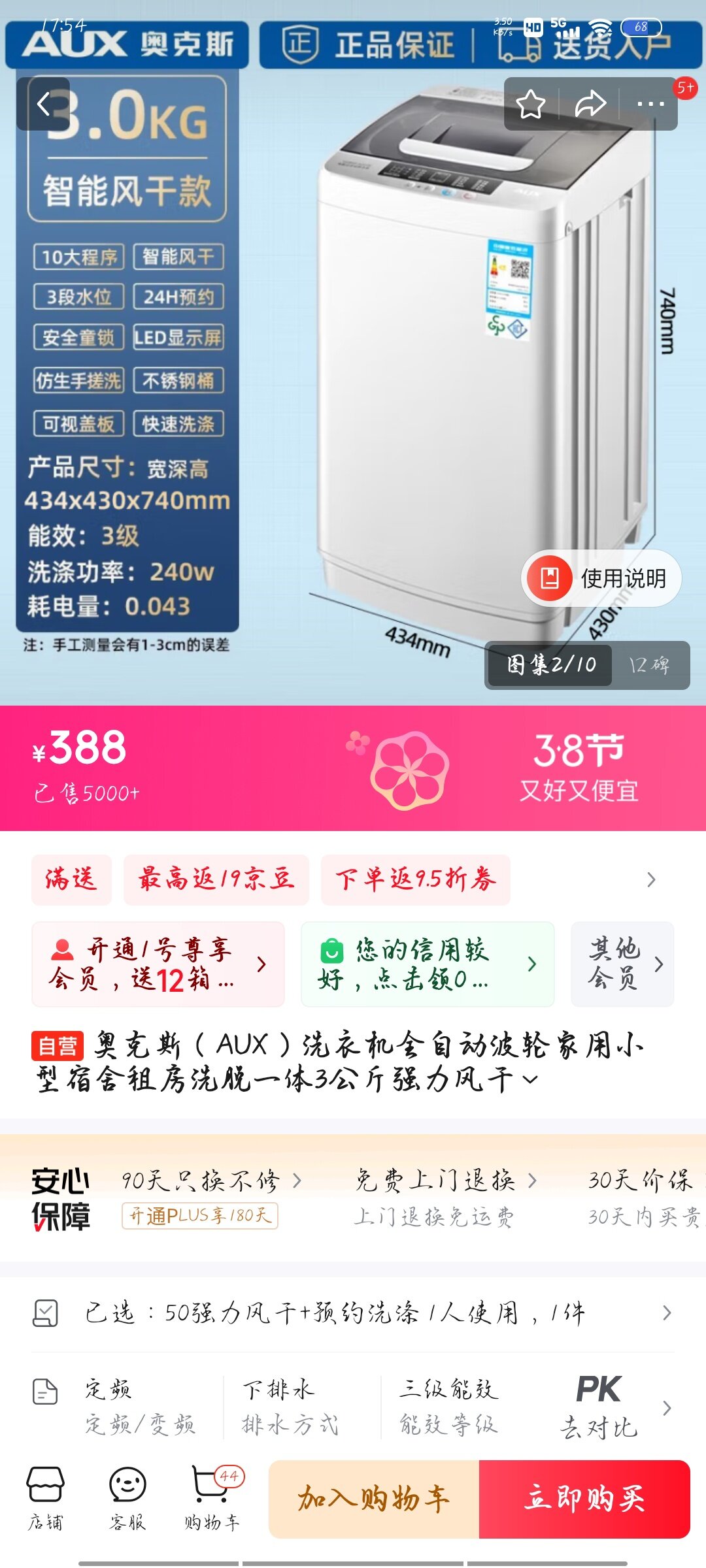The width and height of the screenshot is (706, 1568).
Task: Go back using the top-left arrow
Action: pyautogui.click(x=44, y=104)
